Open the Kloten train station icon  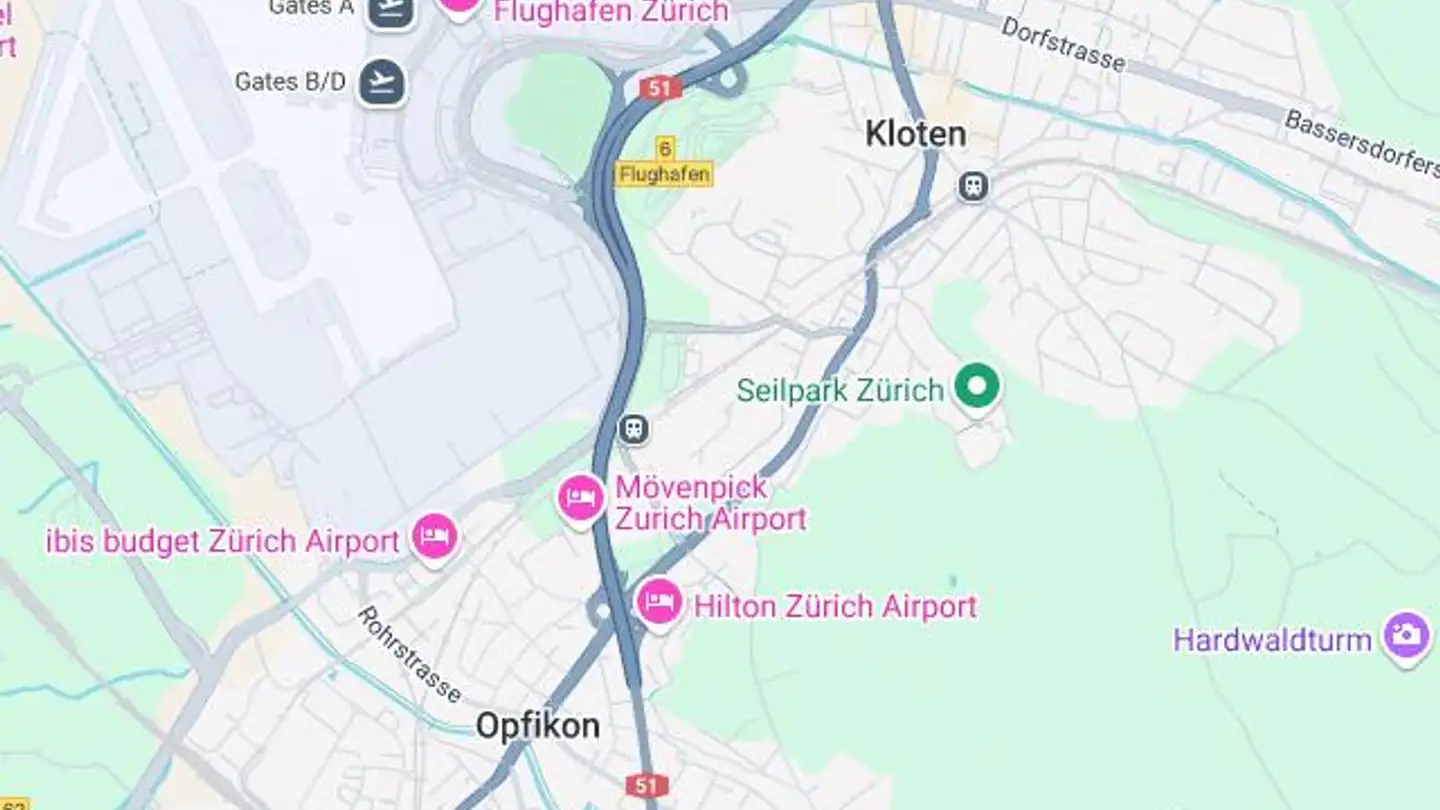click(972, 186)
